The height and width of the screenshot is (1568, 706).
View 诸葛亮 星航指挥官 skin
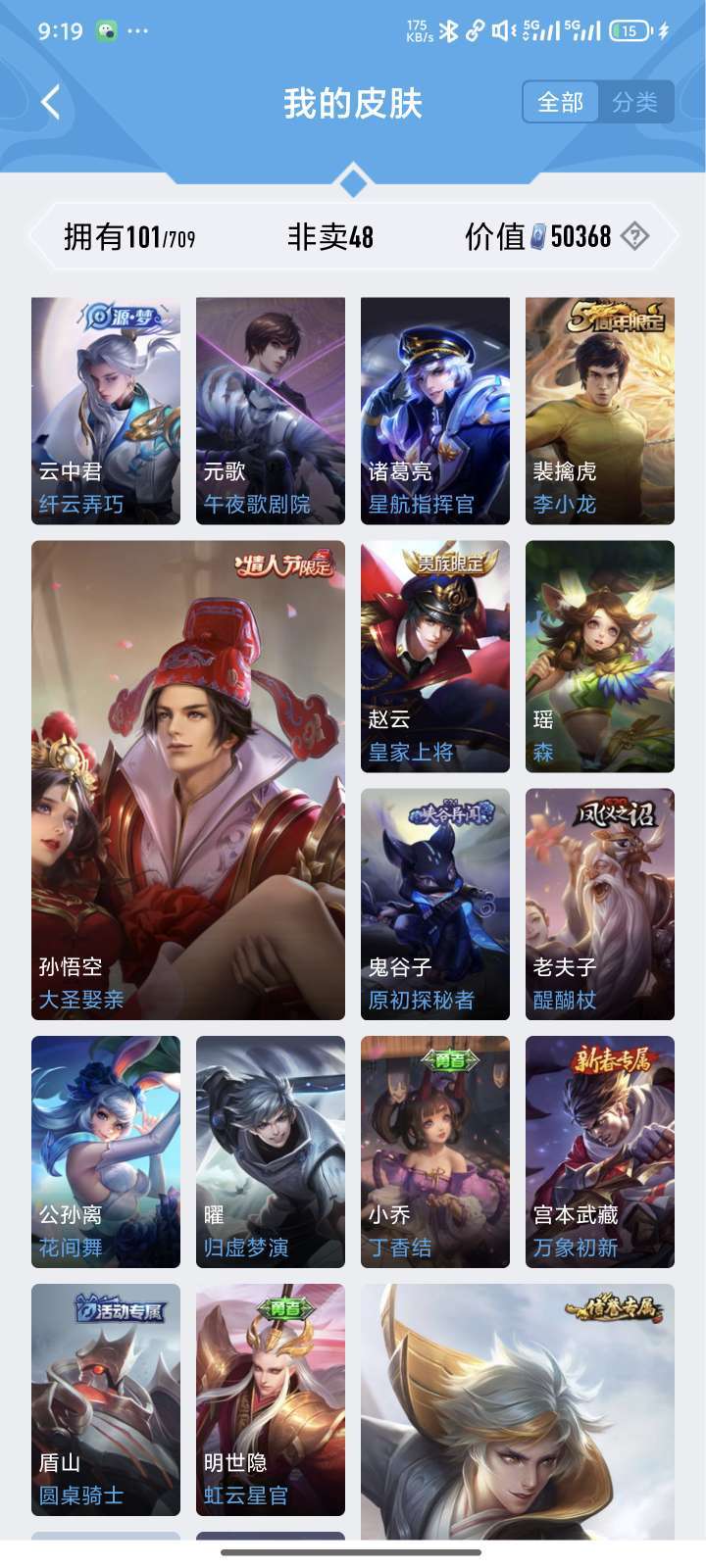click(435, 411)
